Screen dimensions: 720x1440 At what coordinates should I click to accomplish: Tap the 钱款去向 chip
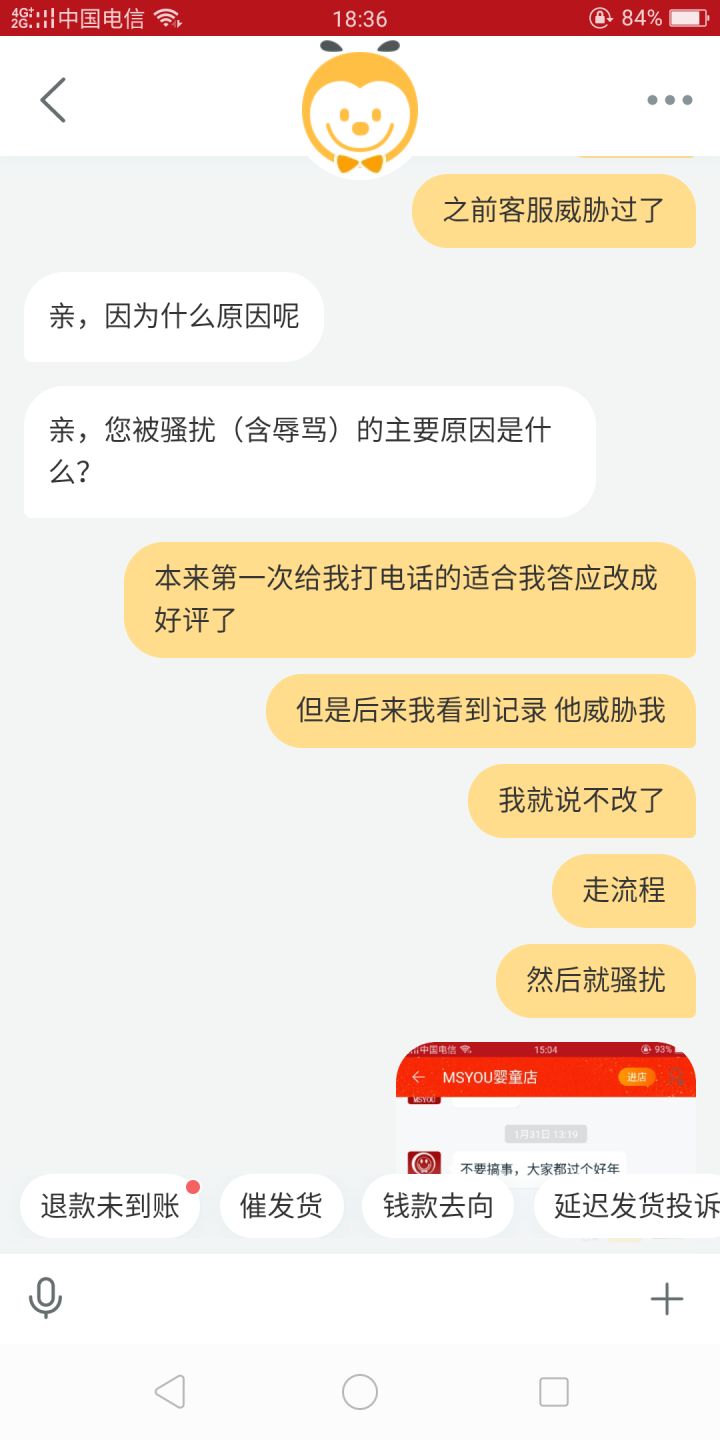coord(438,1206)
